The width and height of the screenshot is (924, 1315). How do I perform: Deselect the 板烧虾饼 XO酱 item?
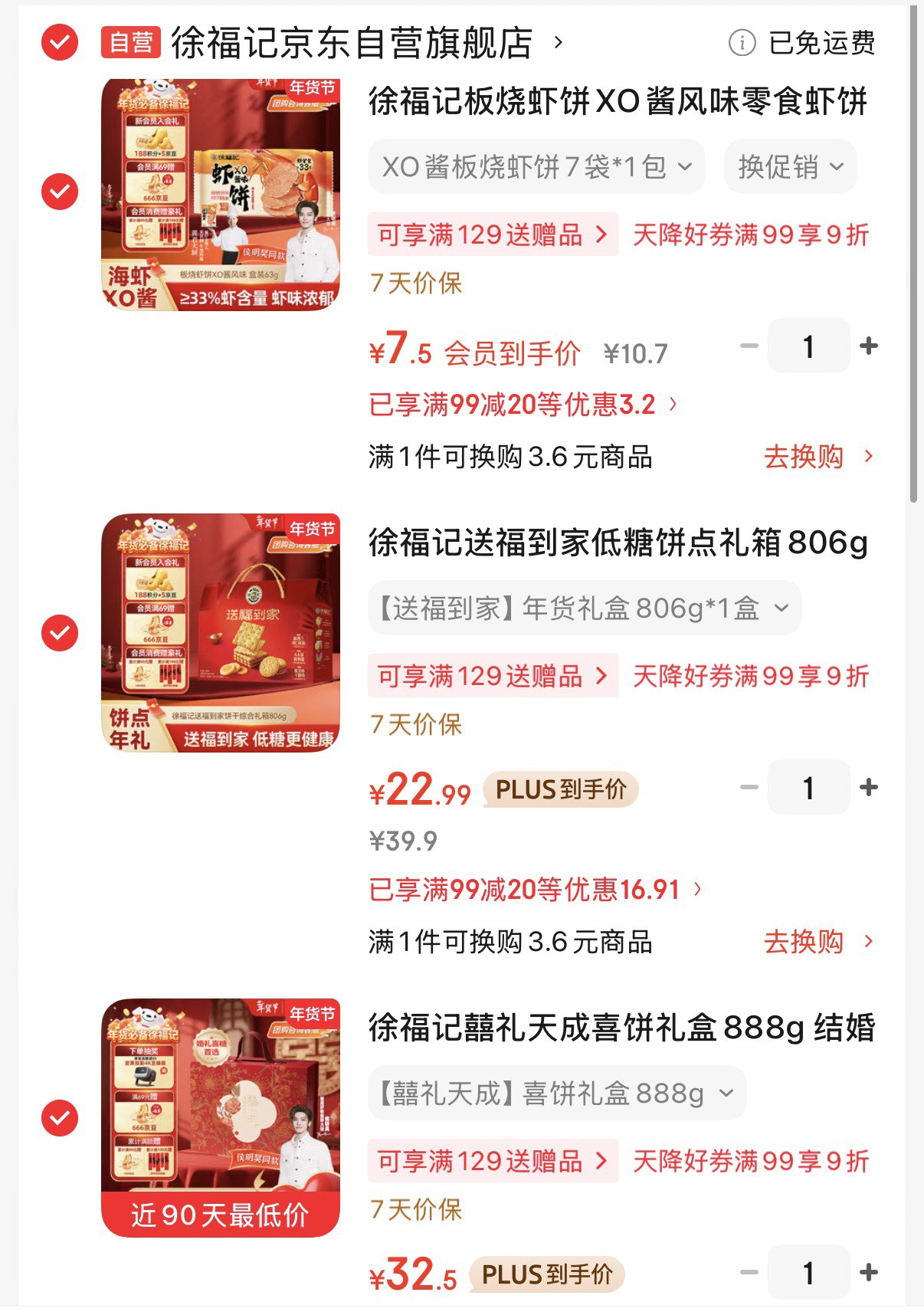tap(60, 192)
